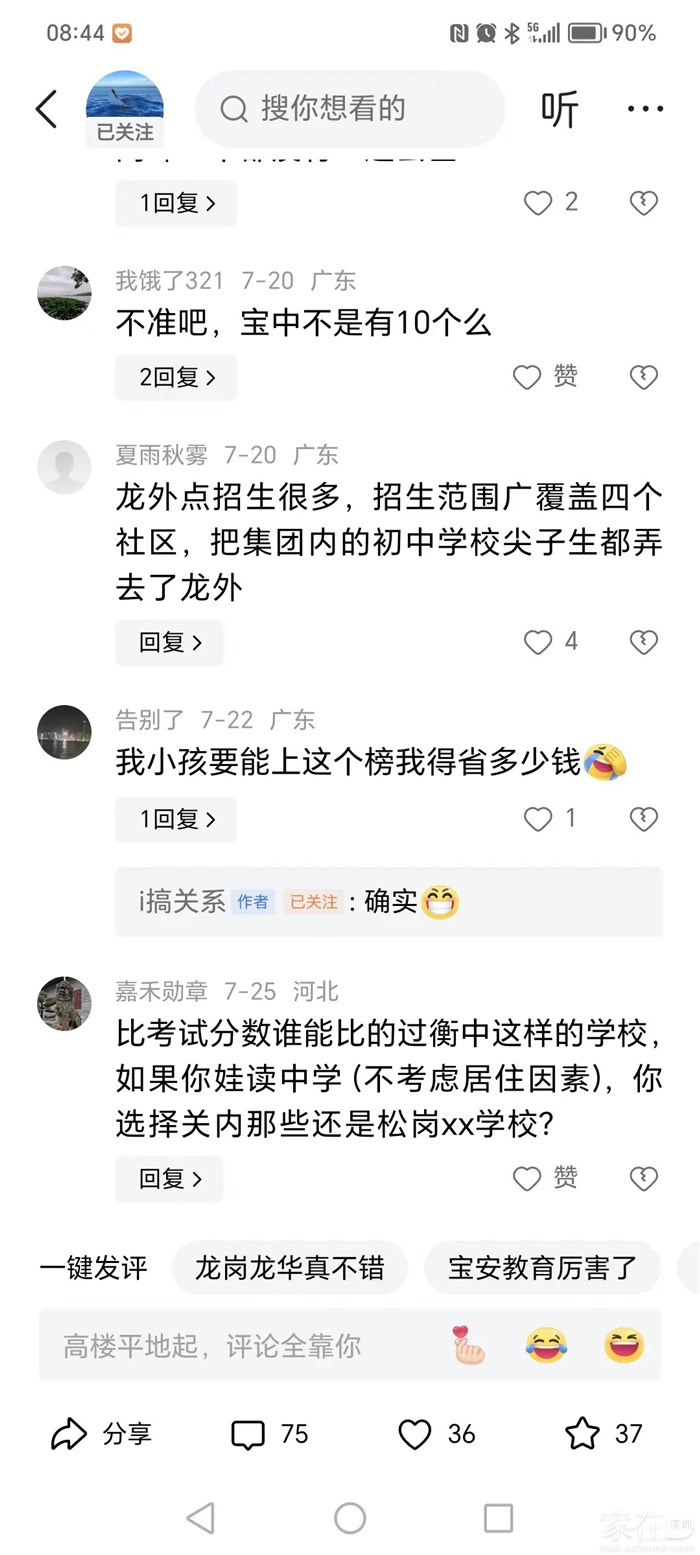Dislike 我饿了321's comment
The height and width of the screenshot is (1555, 700).
(x=643, y=377)
